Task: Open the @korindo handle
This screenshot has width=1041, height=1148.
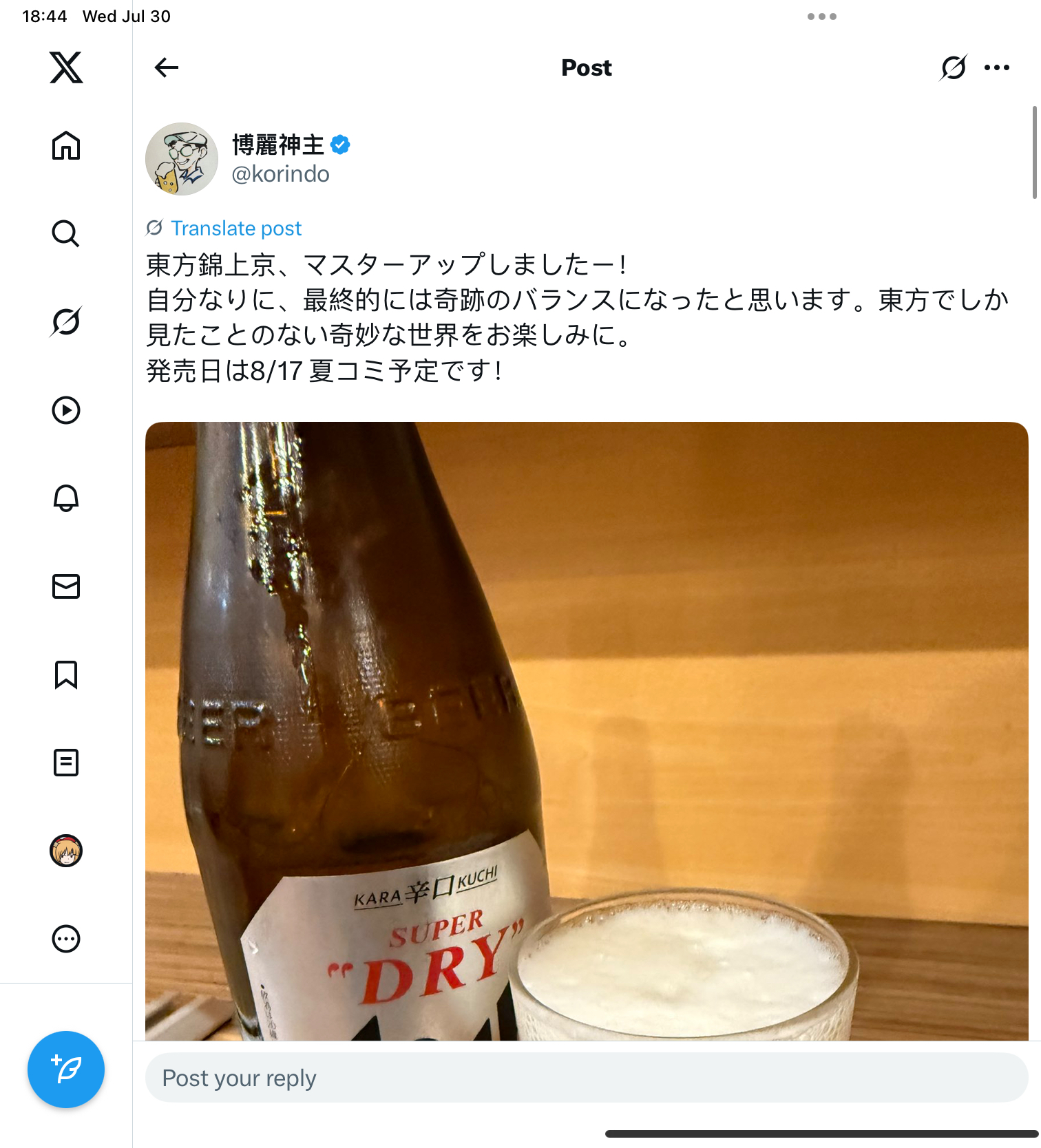Action: point(280,174)
